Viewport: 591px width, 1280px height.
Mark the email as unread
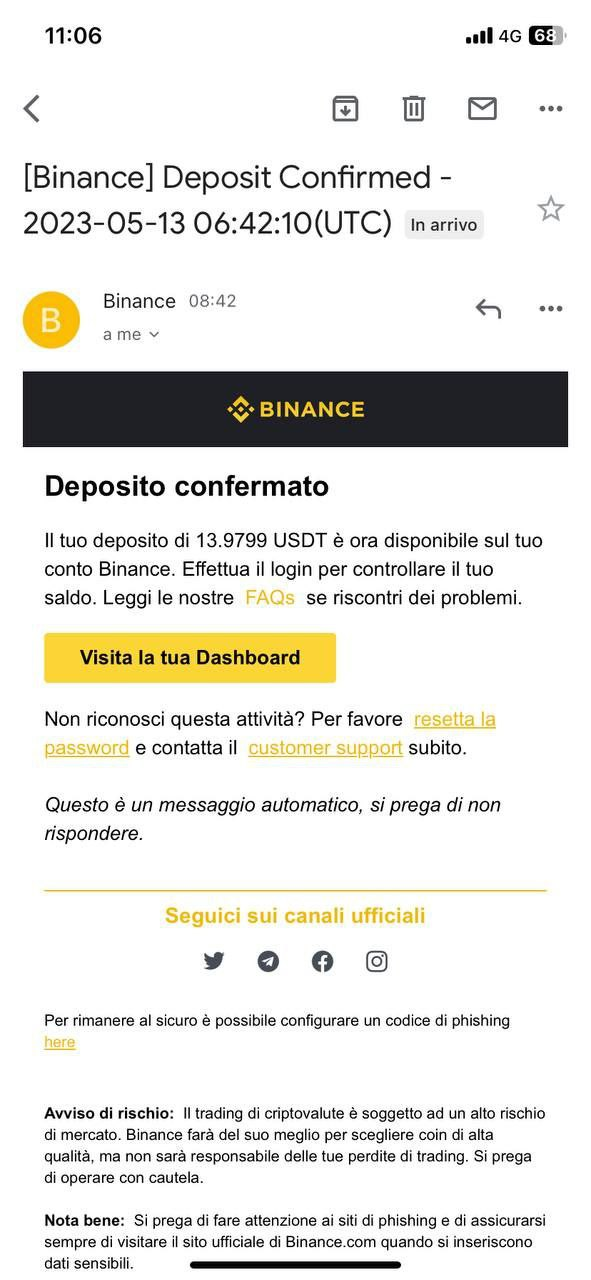482,108
